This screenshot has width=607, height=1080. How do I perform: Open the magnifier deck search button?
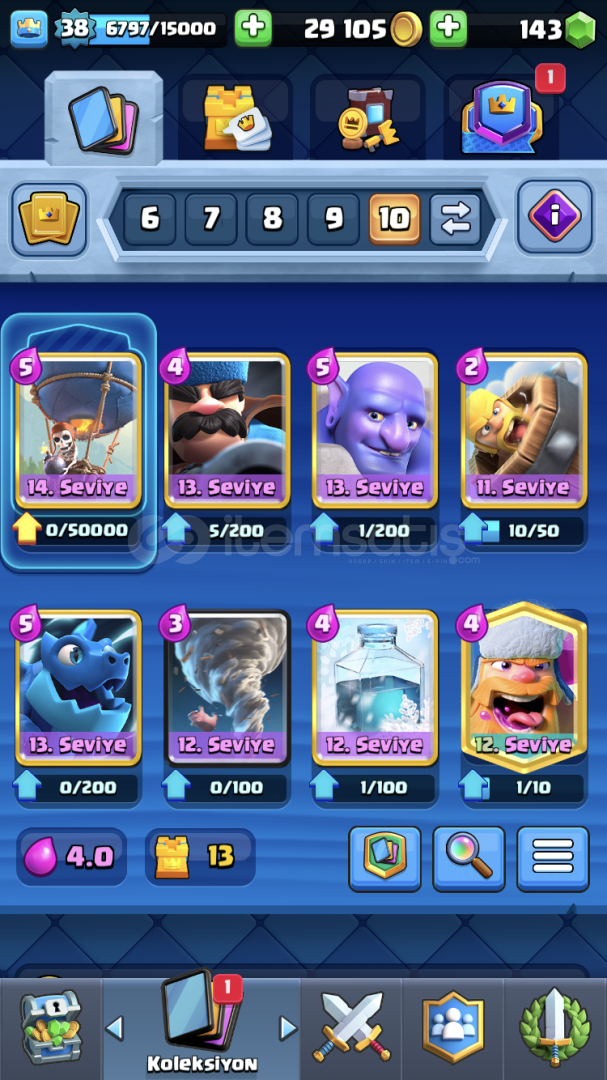[468, 857]
